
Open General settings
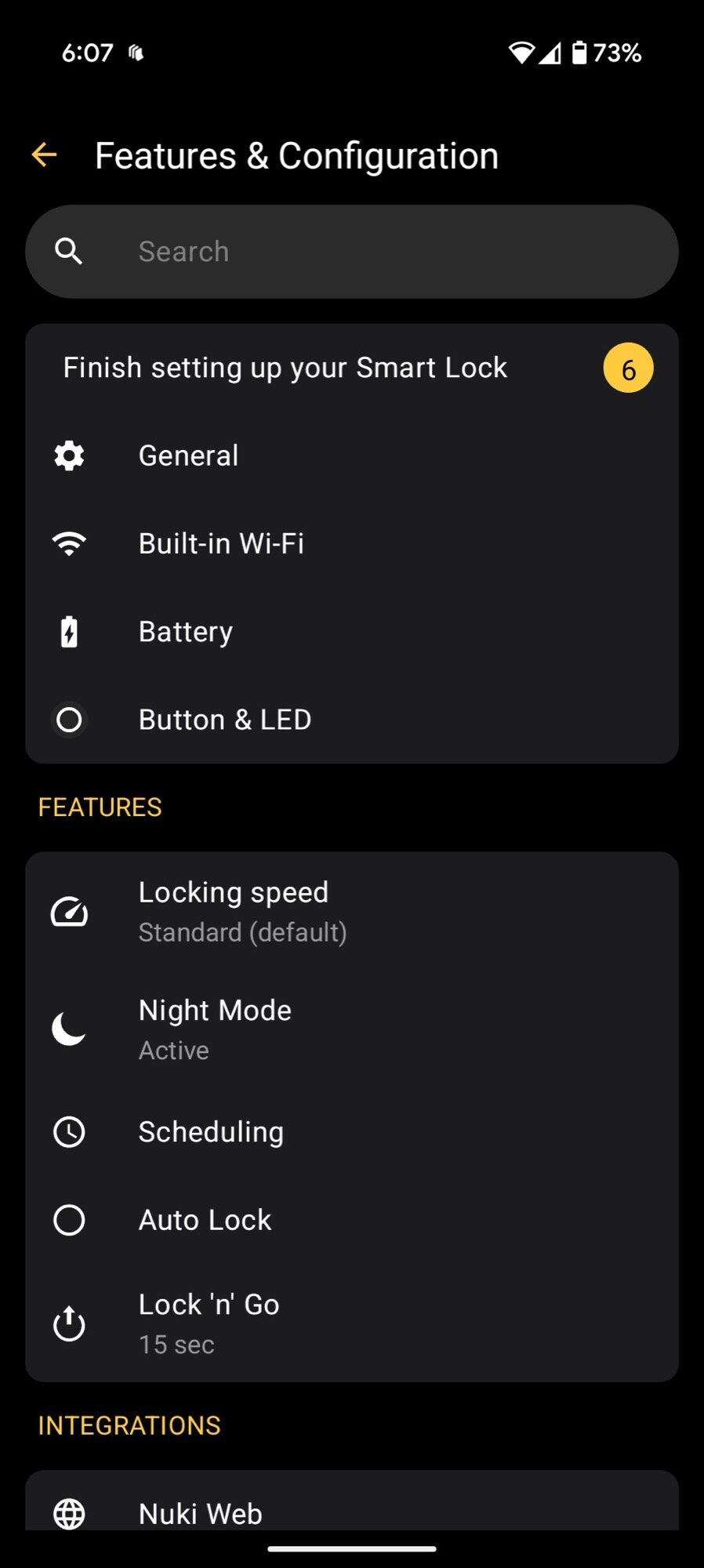351,456
